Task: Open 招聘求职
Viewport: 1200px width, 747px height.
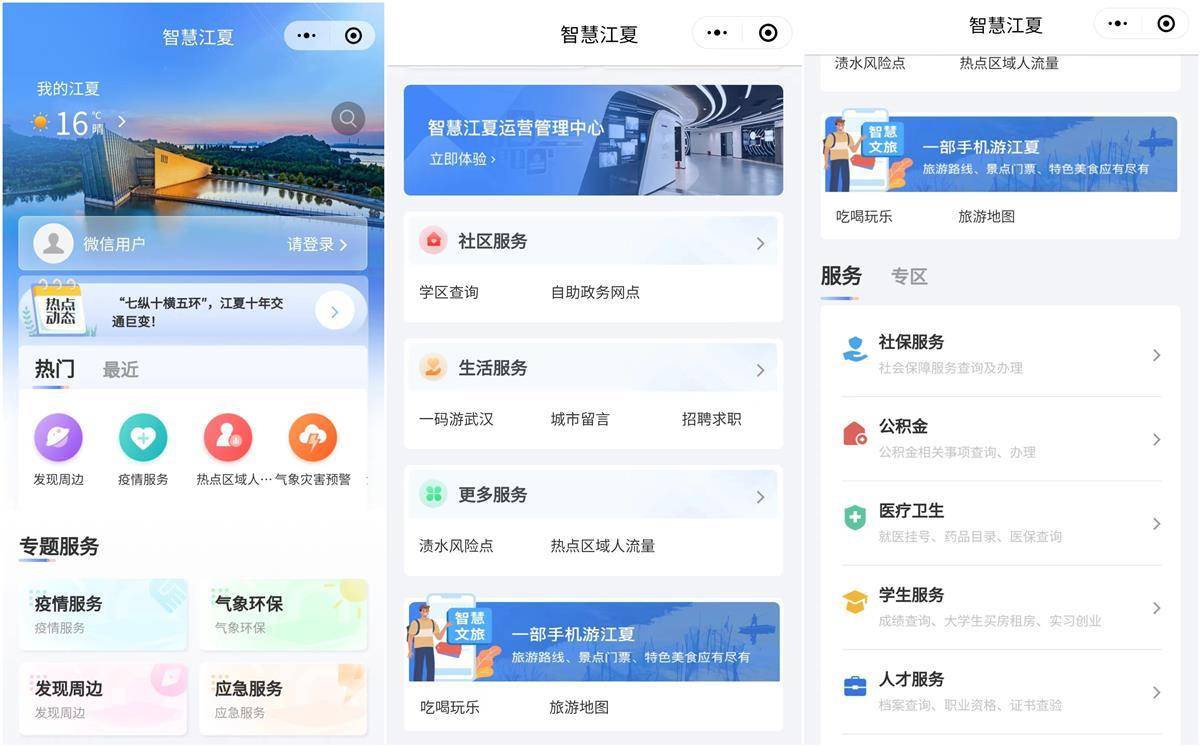Action: pos(711,420)
